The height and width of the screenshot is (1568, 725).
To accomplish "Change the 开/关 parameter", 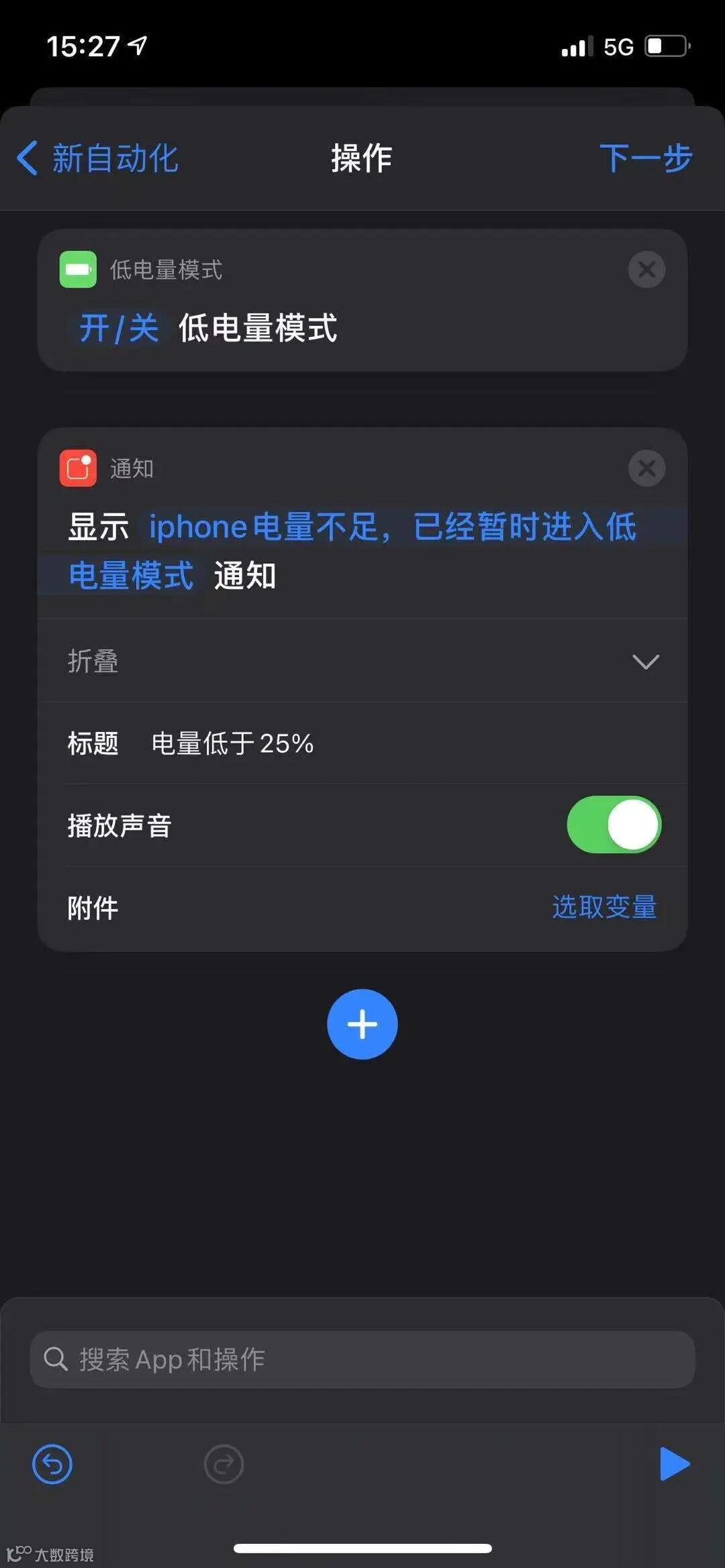I will click(x=119, y=329).
